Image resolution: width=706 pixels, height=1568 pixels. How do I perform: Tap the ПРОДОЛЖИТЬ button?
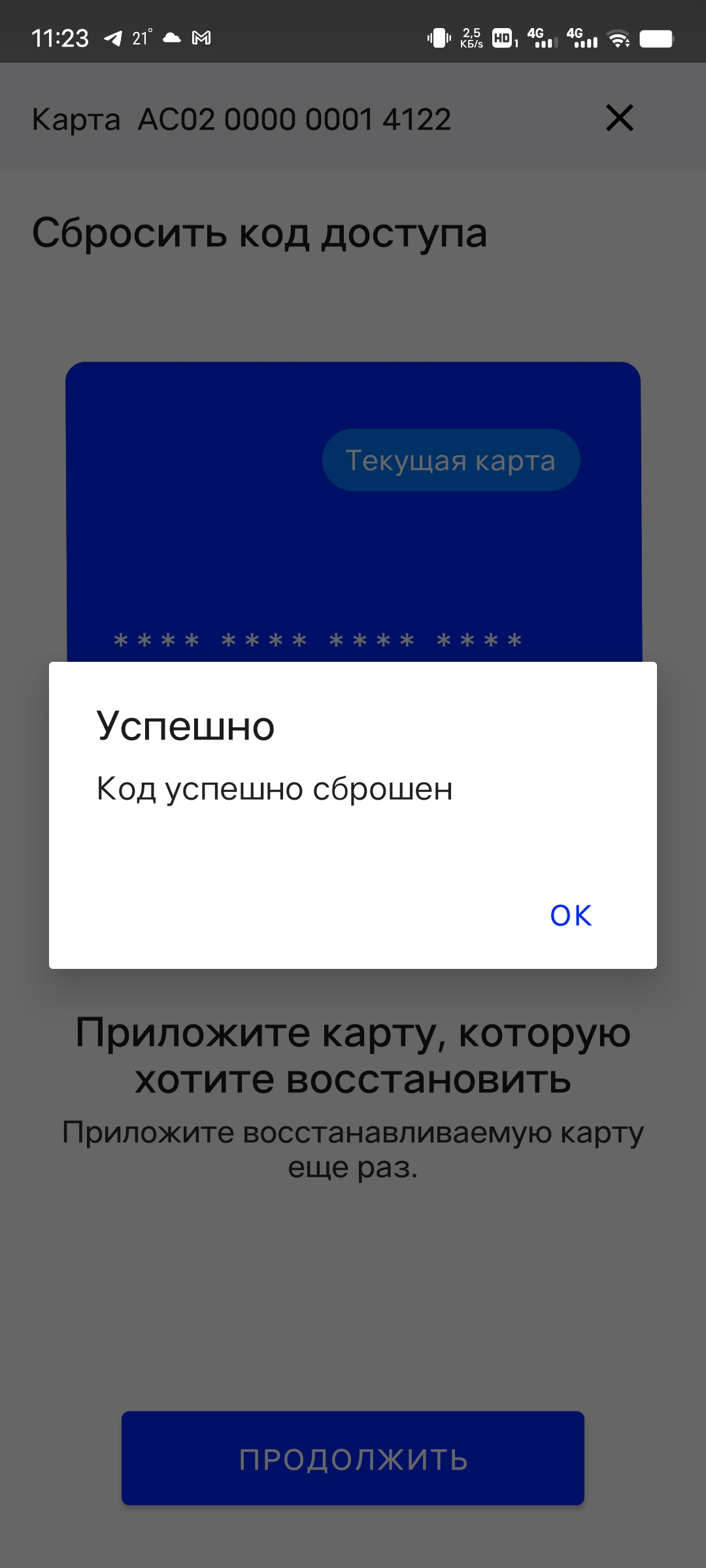point(353,1458)
